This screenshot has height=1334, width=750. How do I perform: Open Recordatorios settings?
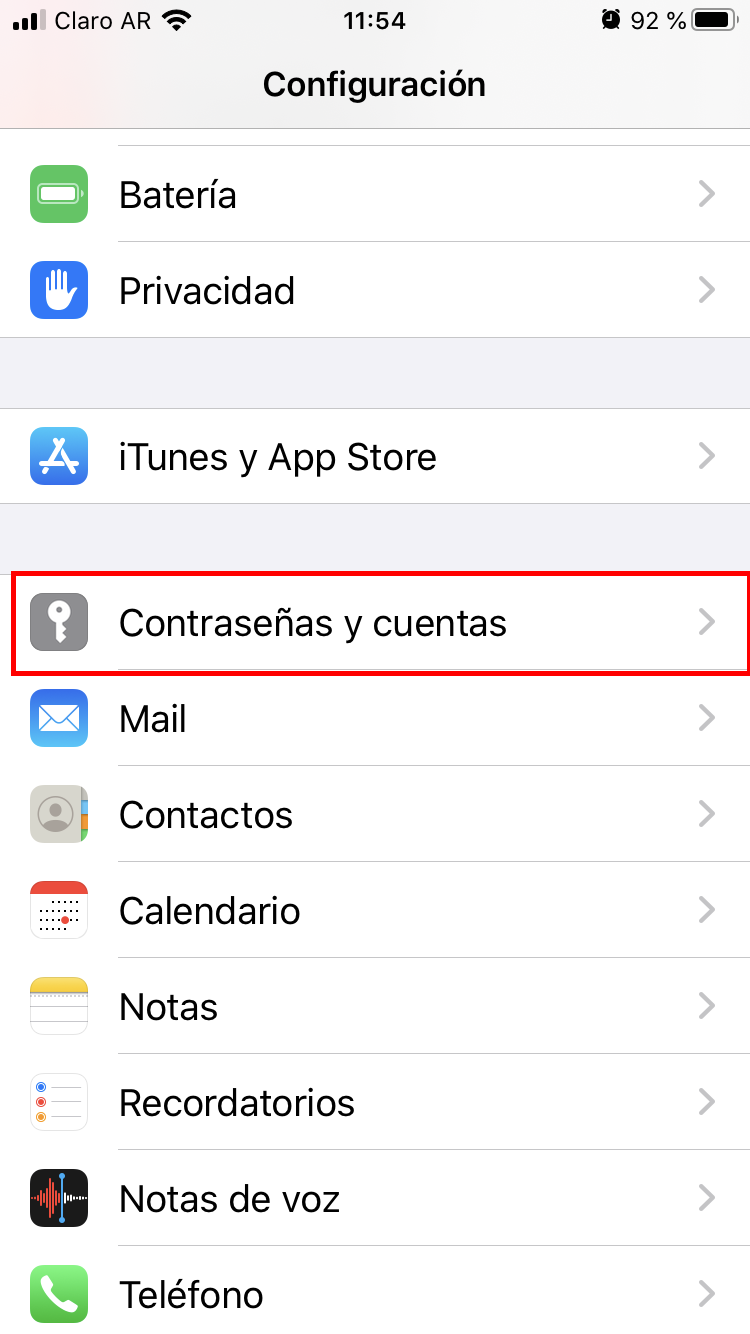pyautogui.click(x=375, y=1103)
